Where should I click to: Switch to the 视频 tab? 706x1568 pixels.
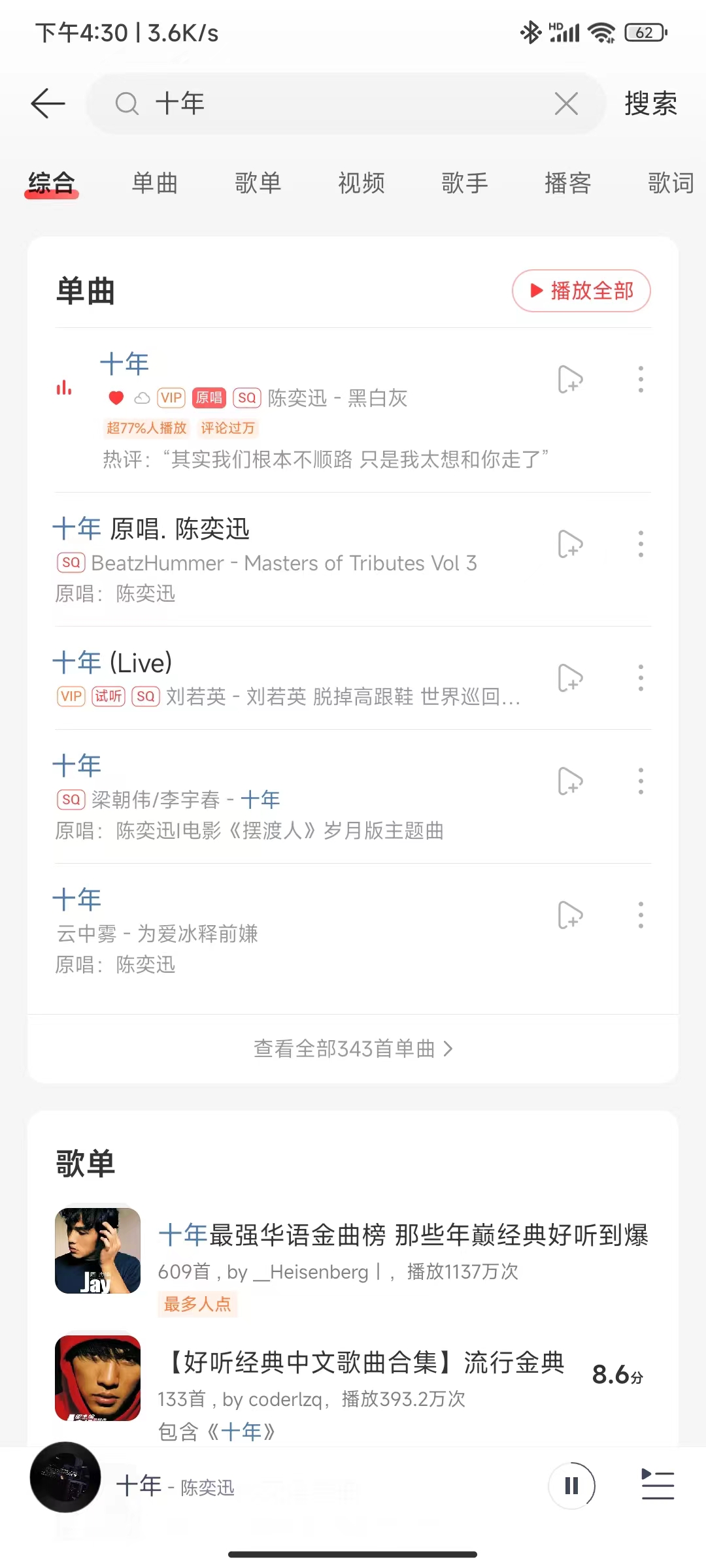[361, 183]
